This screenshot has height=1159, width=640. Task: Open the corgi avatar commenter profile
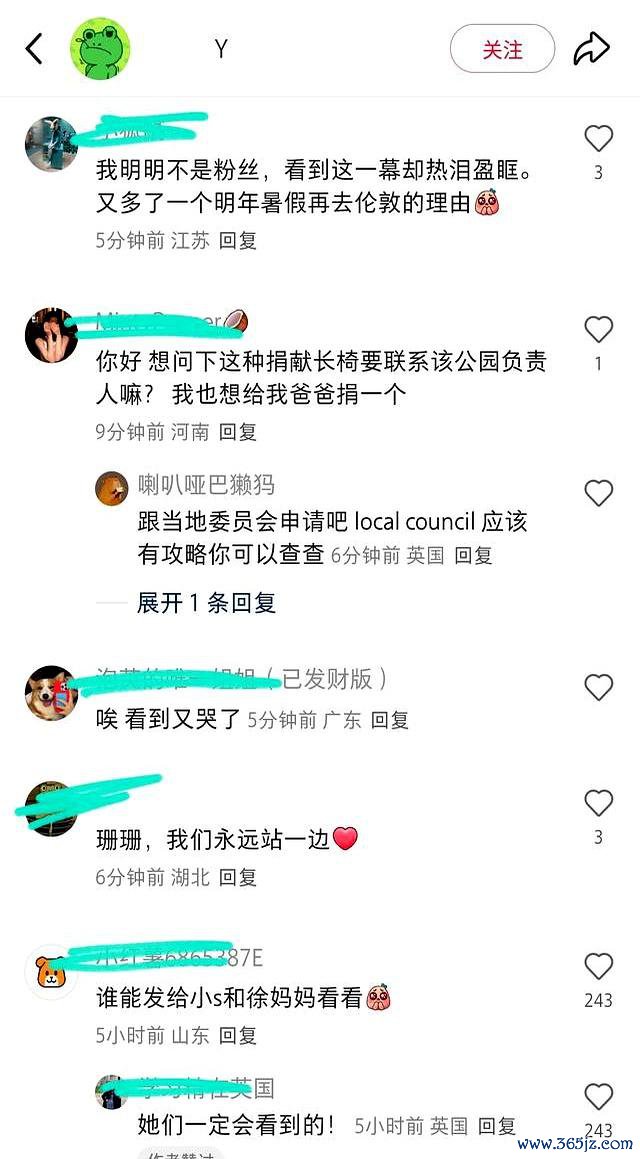(51, 693)
